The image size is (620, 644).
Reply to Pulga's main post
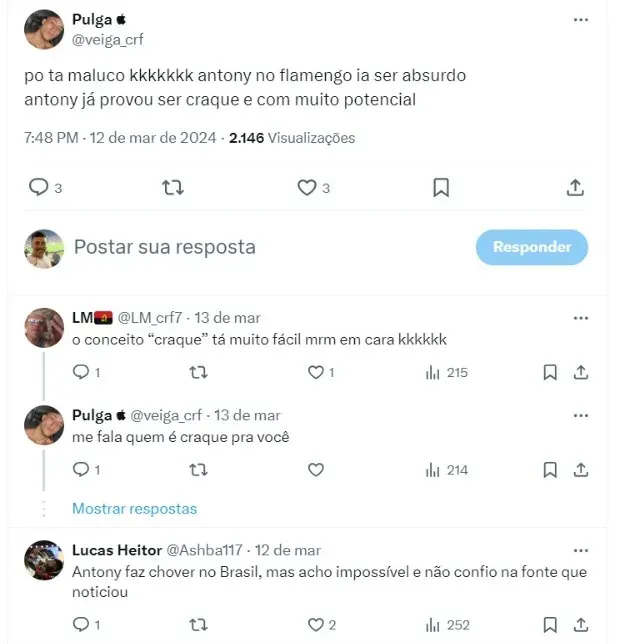point(38,187)
